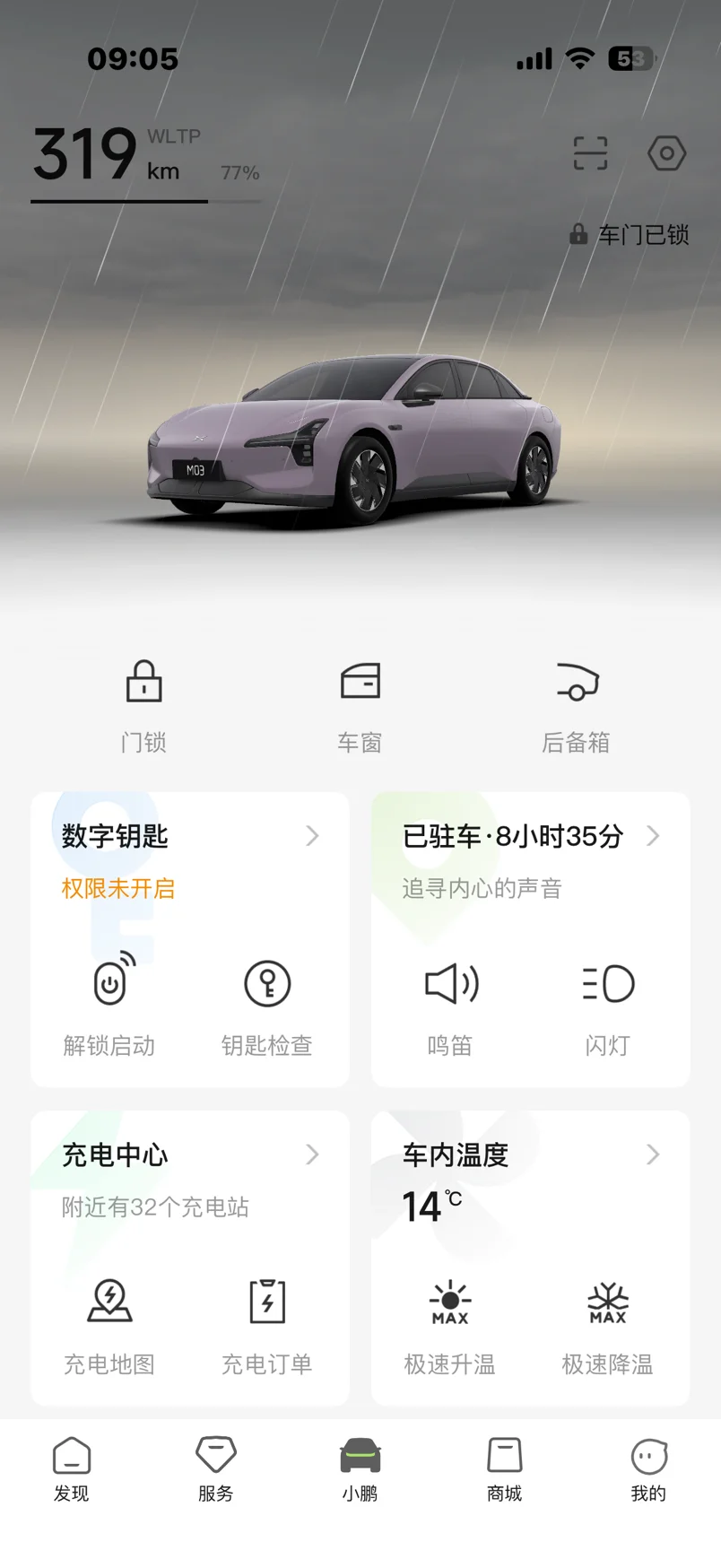
Task: Open the 数字钥匙 digital key card
Action: click(188, 837)
